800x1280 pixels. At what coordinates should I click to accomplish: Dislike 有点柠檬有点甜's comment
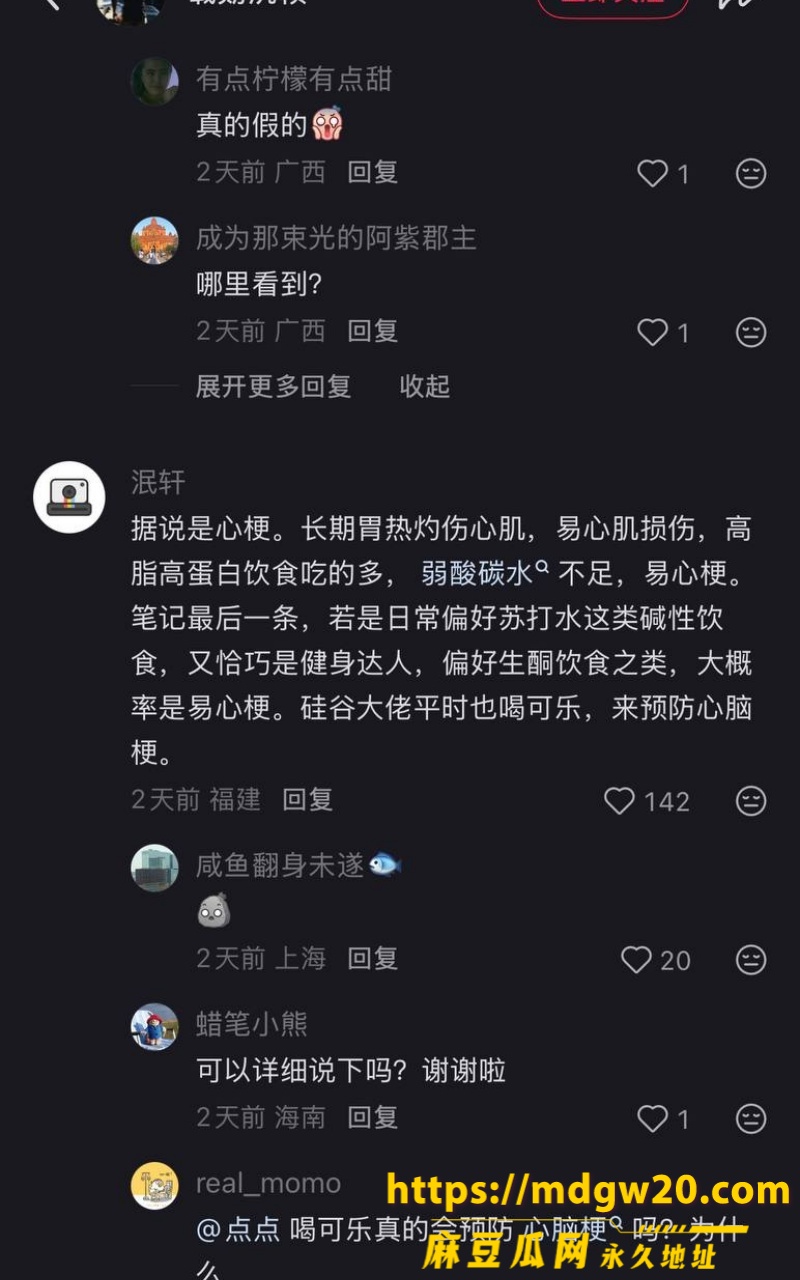pyautogui.click(x=751, y=173)
